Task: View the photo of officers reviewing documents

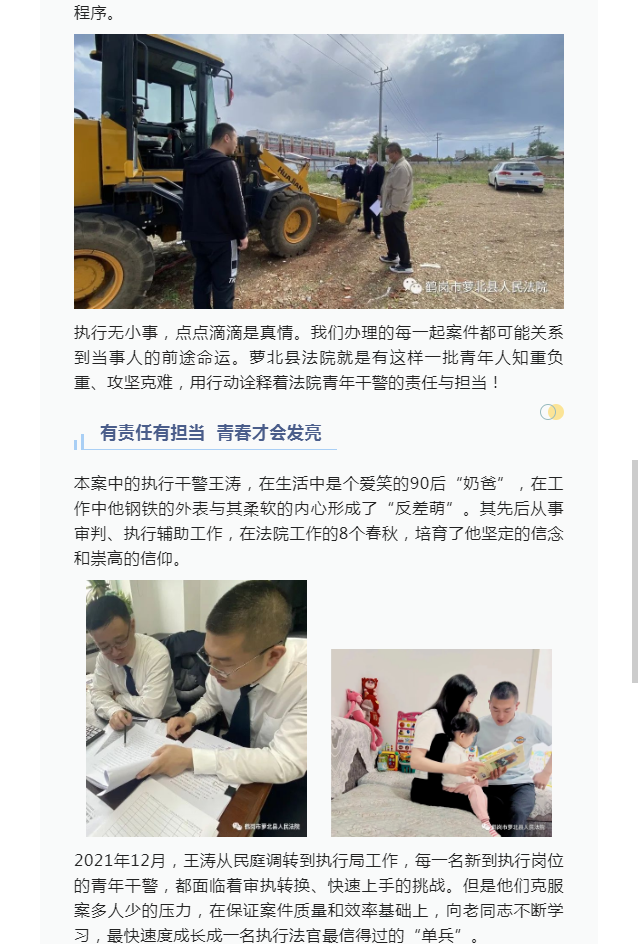Action: [x=196, y=708]
